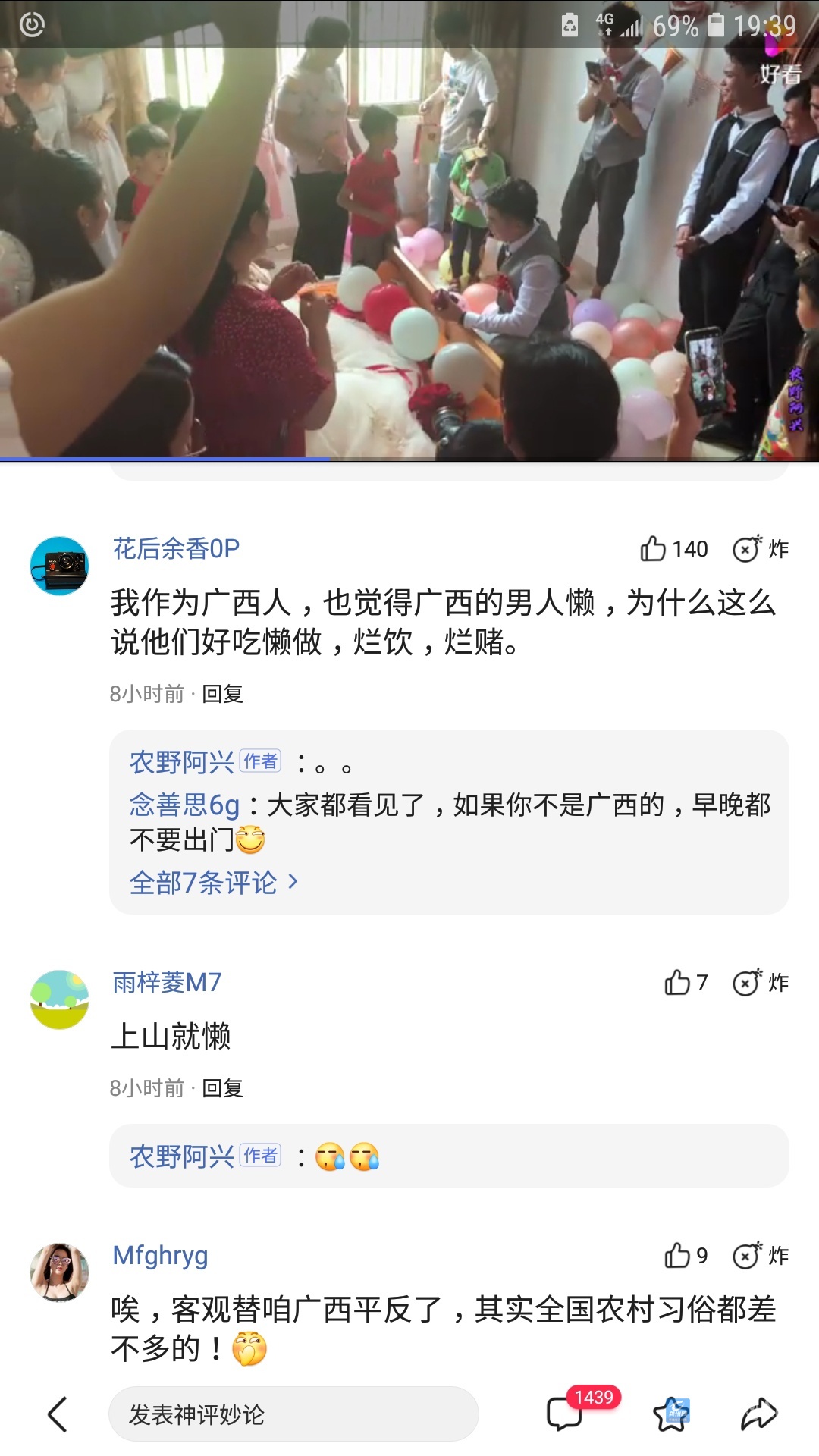Open 花后余香0P's profile avatar
819x1456 pixels.
click(59, 566)
